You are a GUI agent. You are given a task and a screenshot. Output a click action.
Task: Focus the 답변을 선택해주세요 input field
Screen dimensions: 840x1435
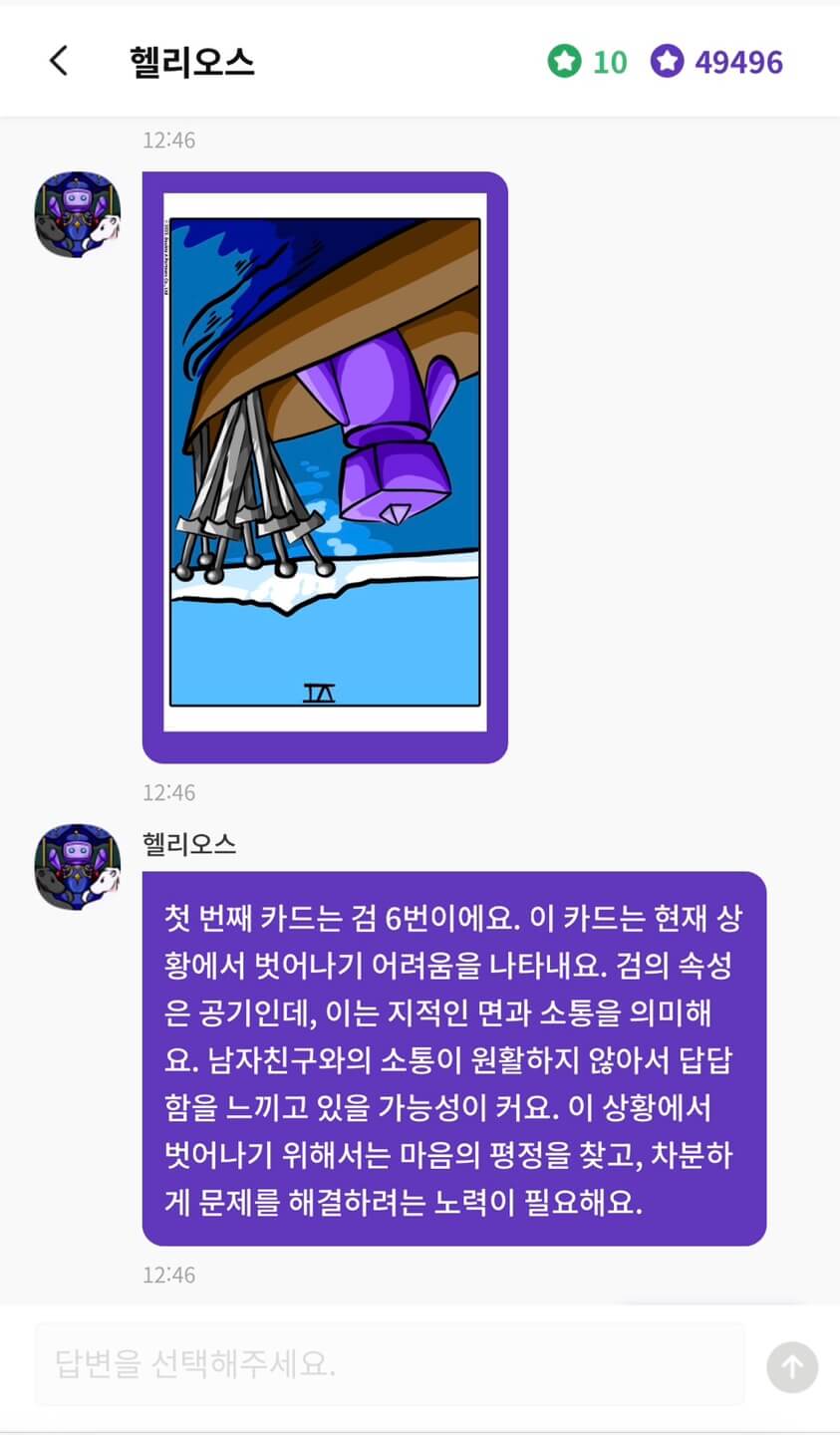coord(390,1364)
